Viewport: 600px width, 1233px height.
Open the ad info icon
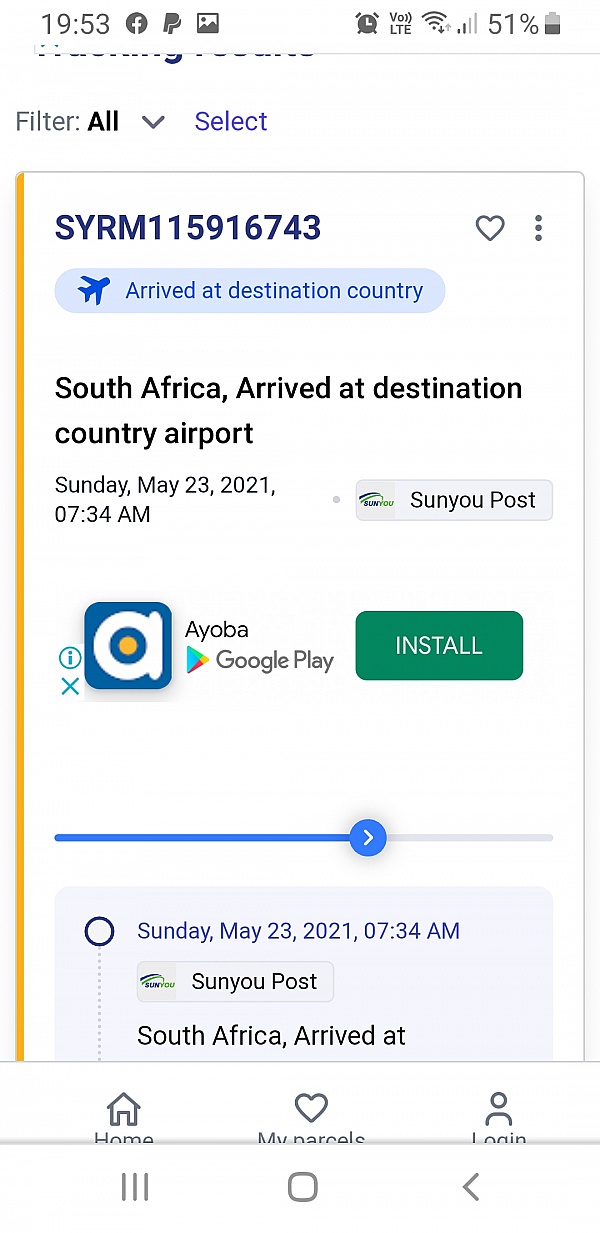coord(70,658)
